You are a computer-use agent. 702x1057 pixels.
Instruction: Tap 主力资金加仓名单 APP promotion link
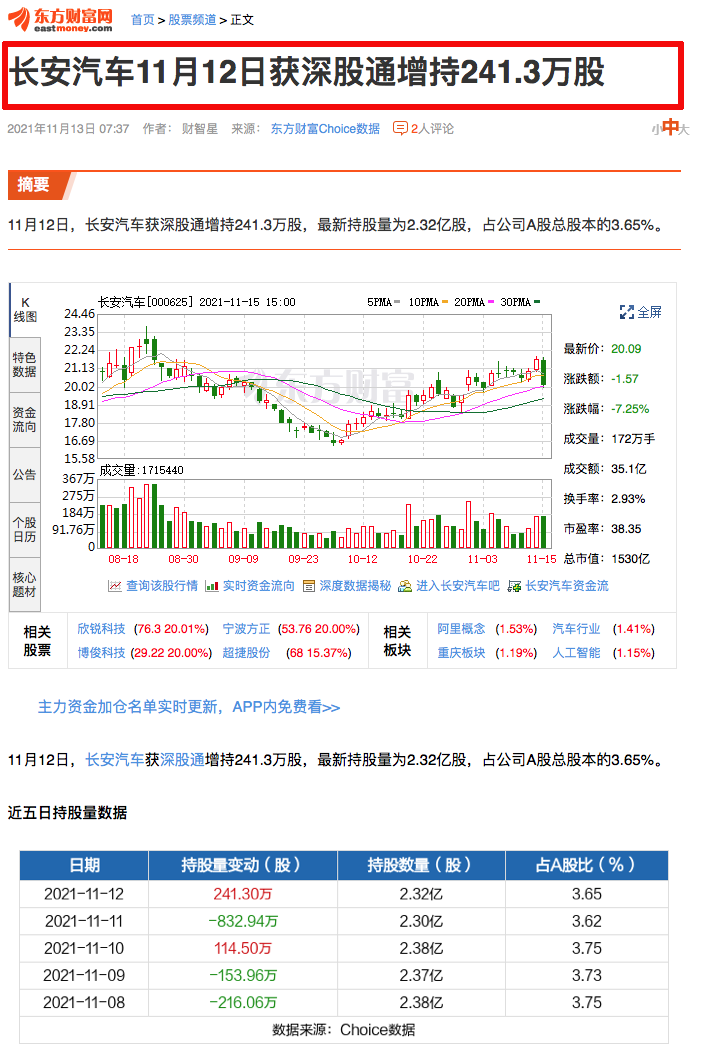pos(189,707)
